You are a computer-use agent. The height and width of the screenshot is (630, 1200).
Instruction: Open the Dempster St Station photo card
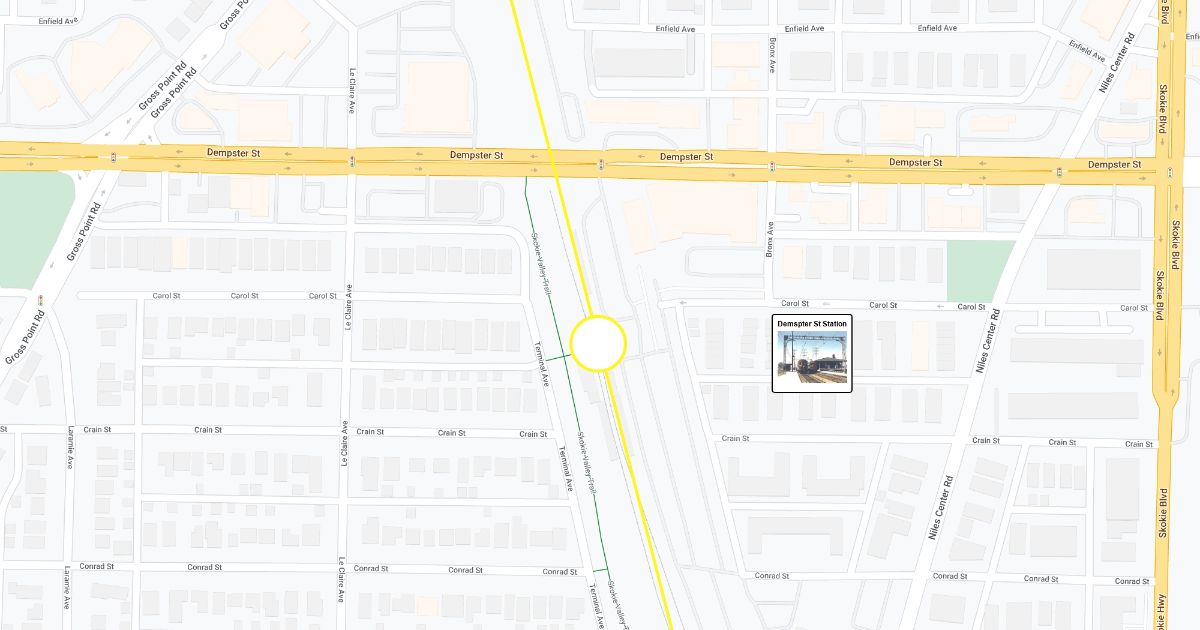coord(812,354)
